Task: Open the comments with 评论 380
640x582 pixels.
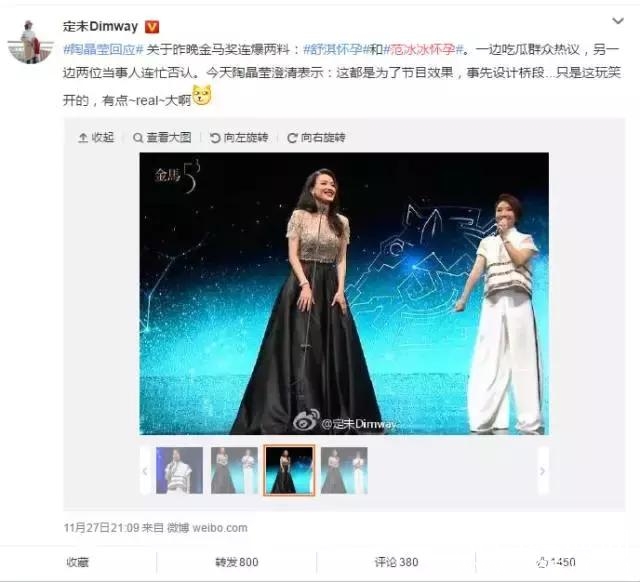Action: tap(396, 562)
